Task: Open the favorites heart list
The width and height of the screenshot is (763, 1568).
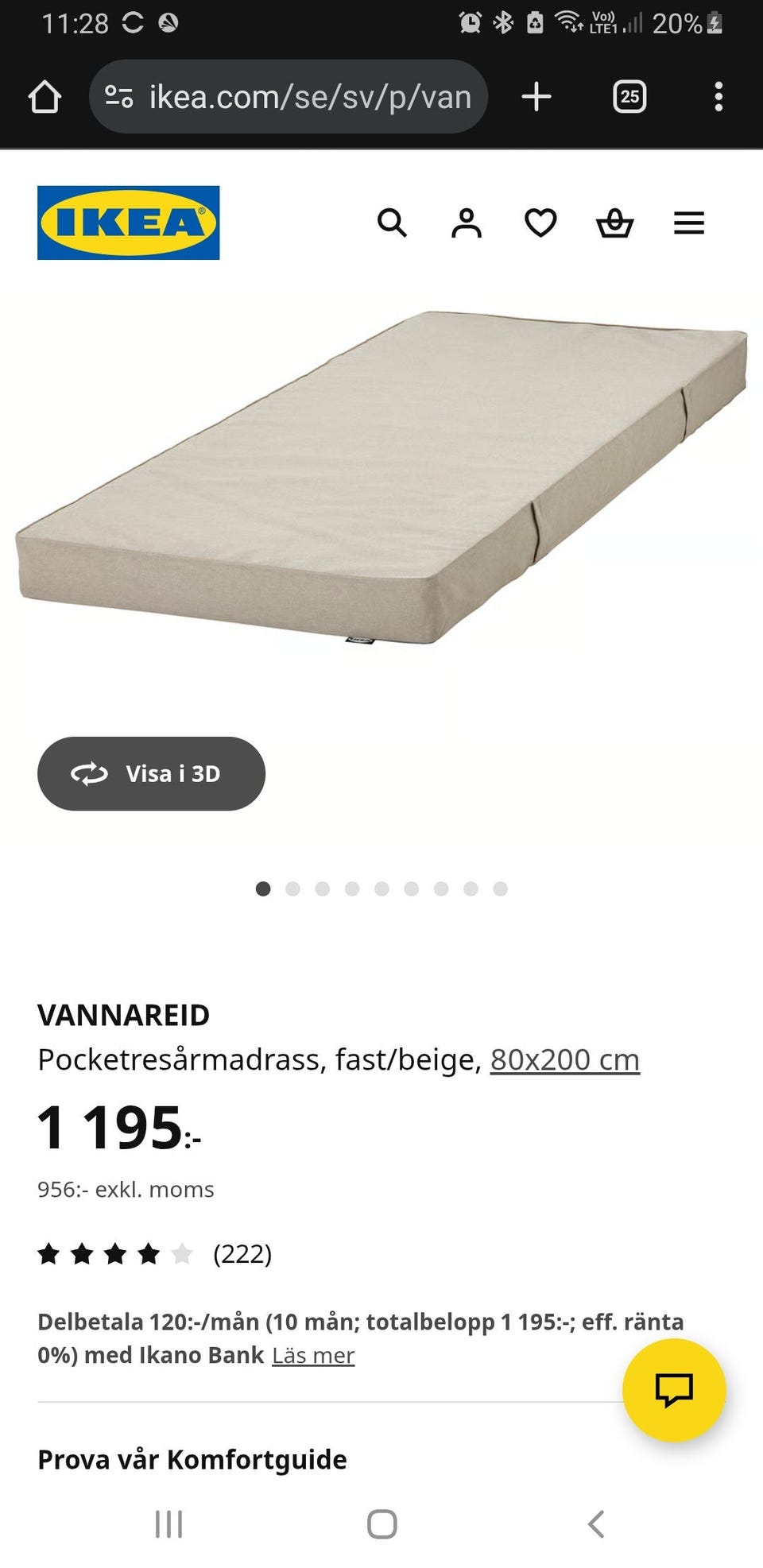Action: coord(540,223)
